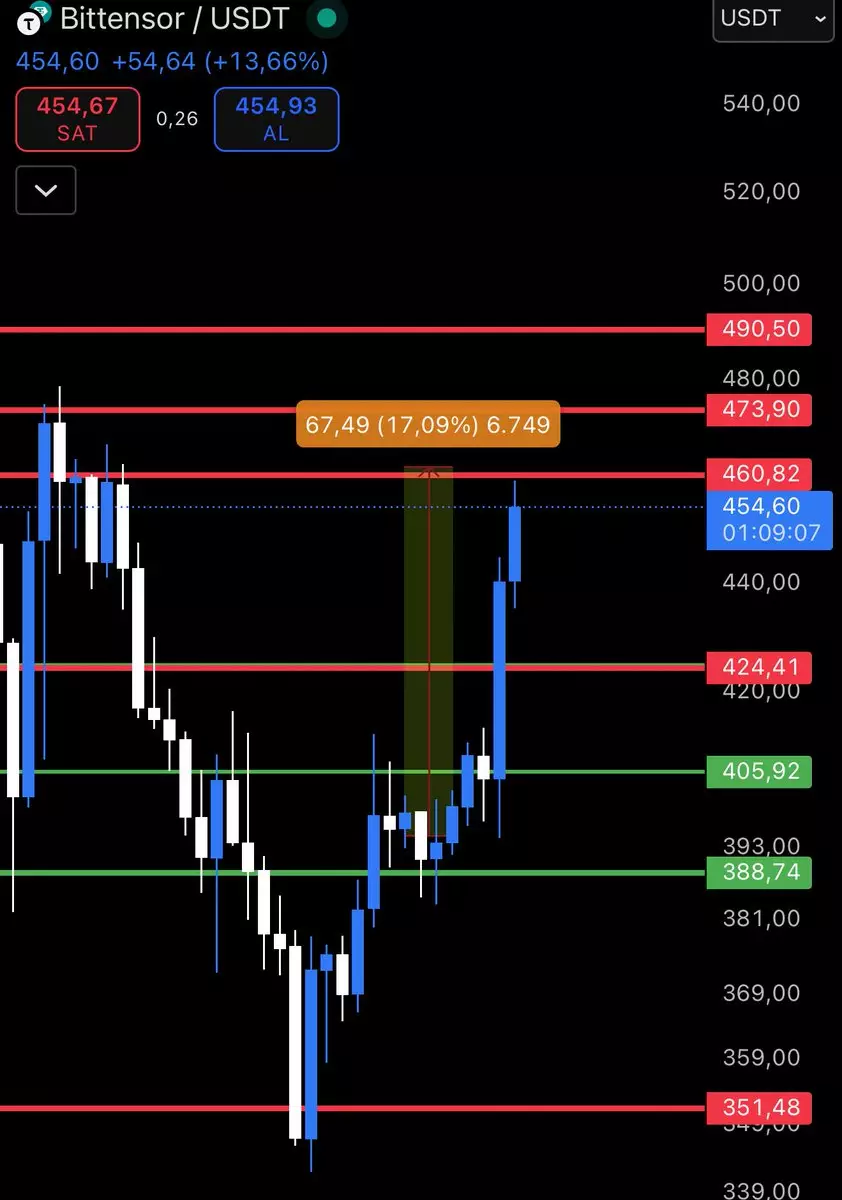Image resolution: width=842 pixels, height=1200 pixels.
Task: Tap the red 454,67 SAT sell button
Action: [77, 119]
